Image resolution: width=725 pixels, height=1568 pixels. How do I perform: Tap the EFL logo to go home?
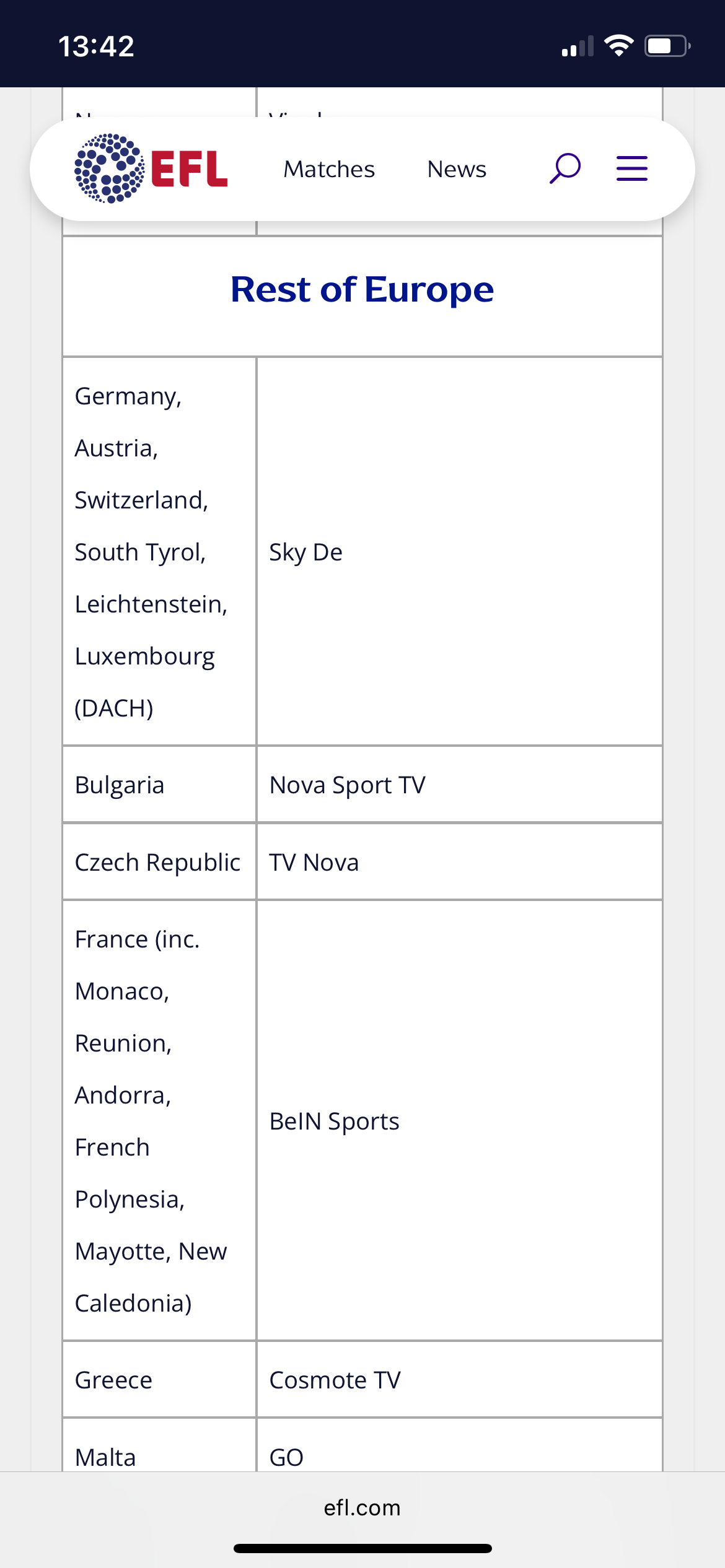coord(151,168)
